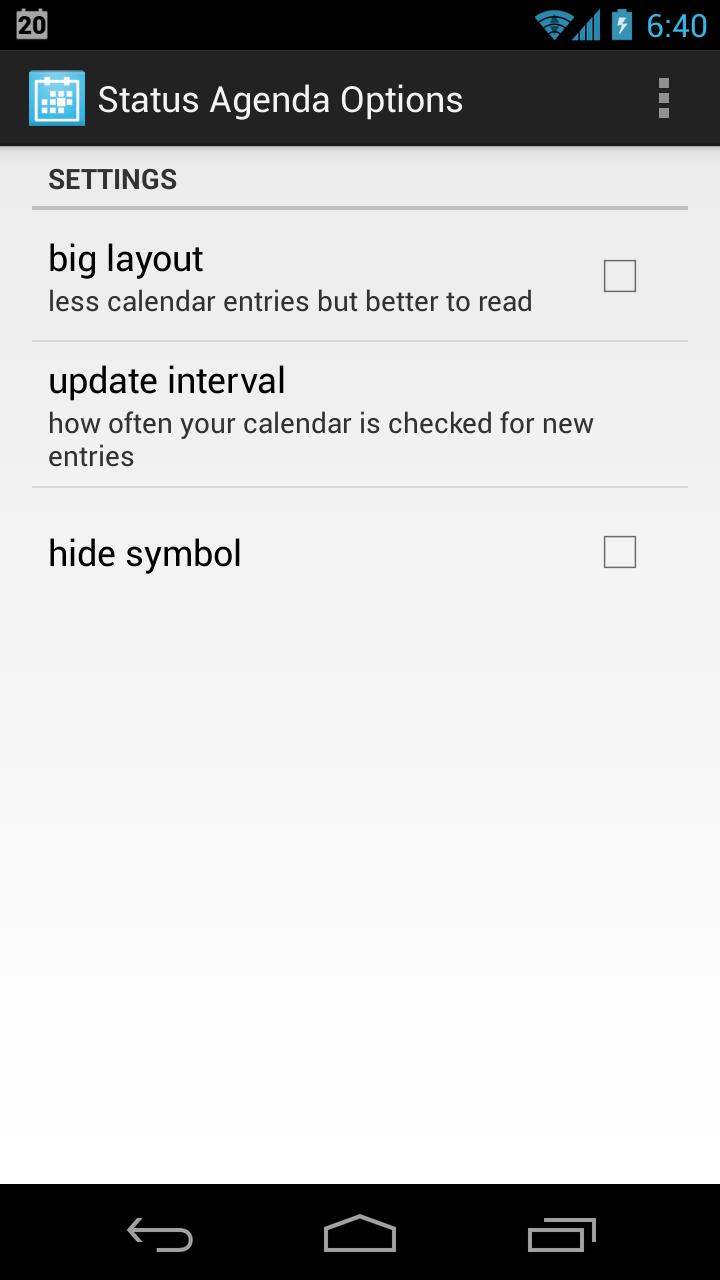Tap the update interval description text
This screenshot has width=720, height=1280.
click(320, 438)
